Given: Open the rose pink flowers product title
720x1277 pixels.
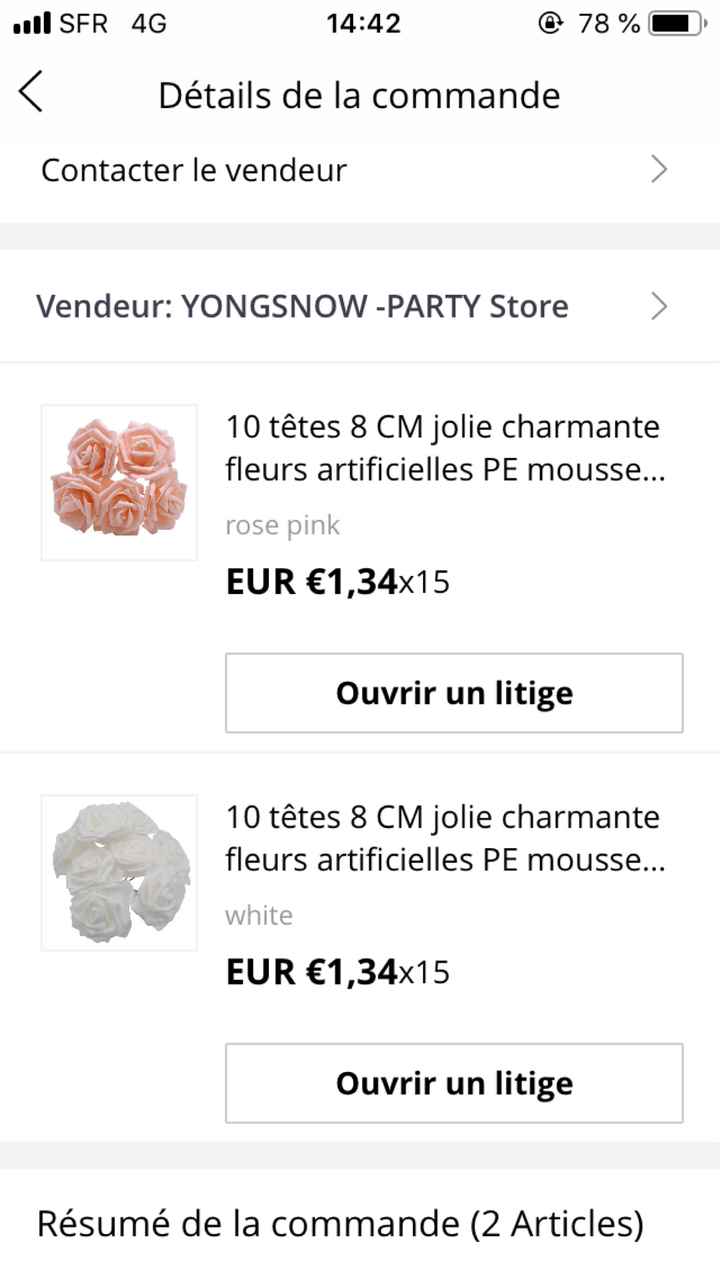Looking at the screenshot, I should pos(442,447).
